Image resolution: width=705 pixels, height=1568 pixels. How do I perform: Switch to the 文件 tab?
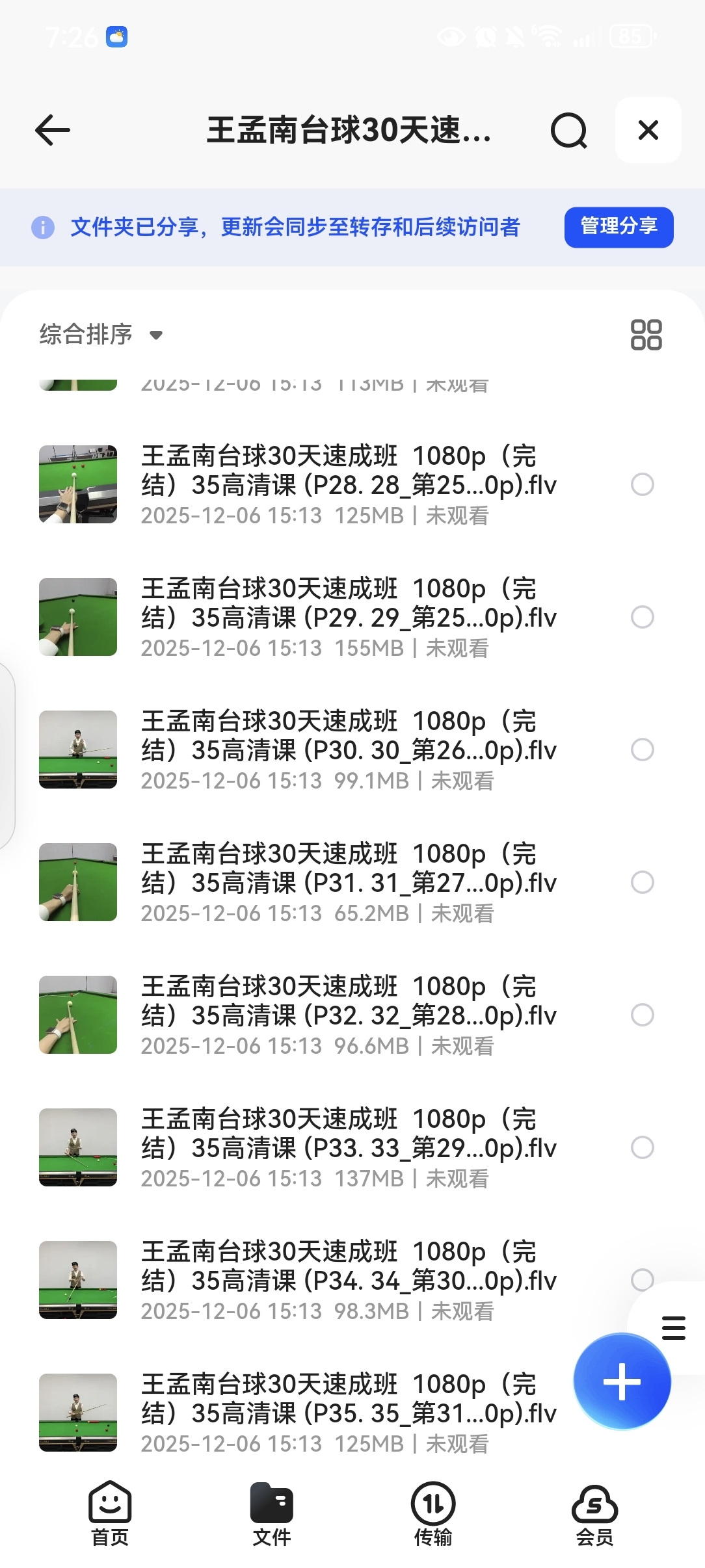pos(272,1513)
